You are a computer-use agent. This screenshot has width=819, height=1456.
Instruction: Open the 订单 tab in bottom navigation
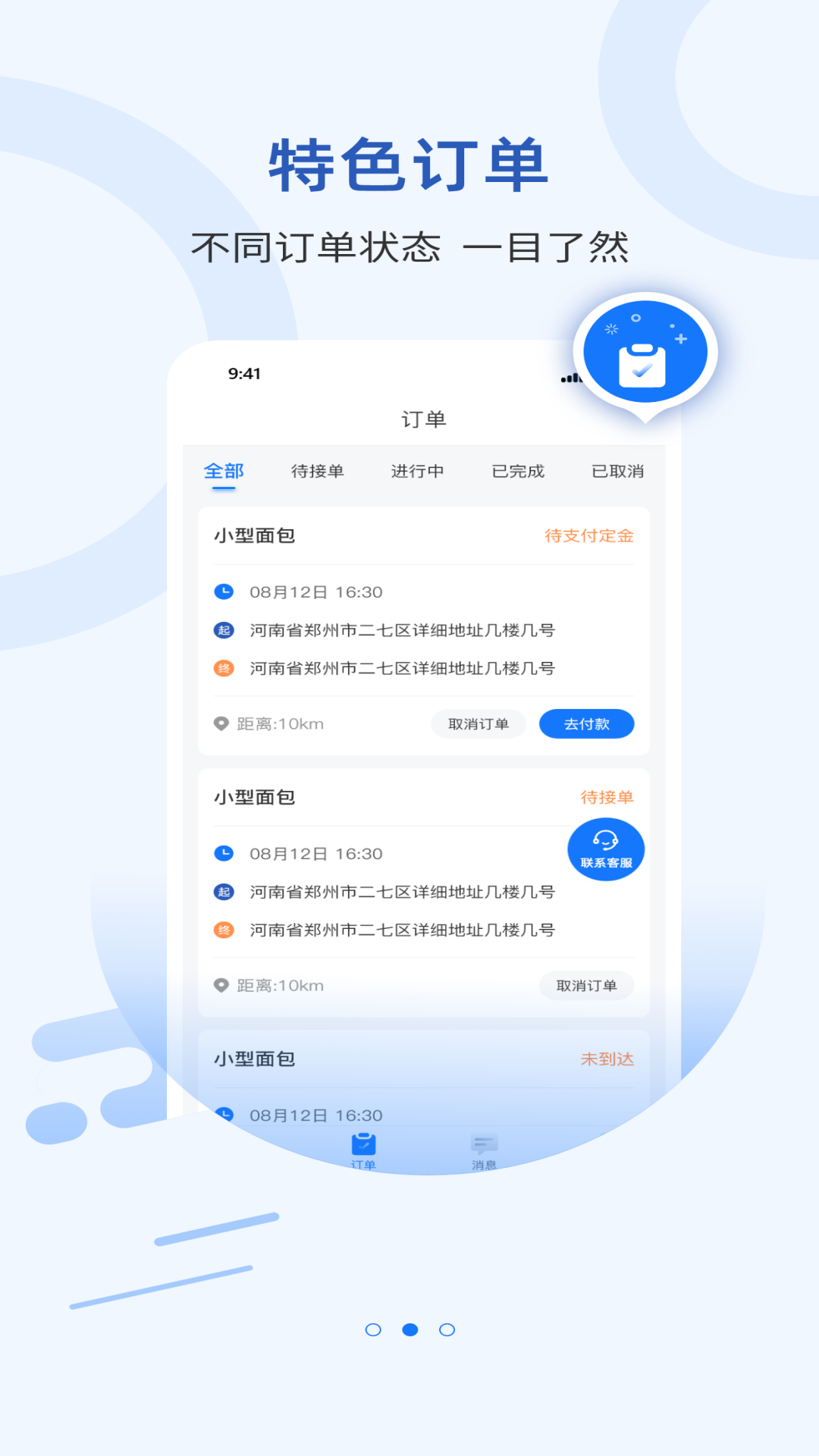coord(365,1149)
